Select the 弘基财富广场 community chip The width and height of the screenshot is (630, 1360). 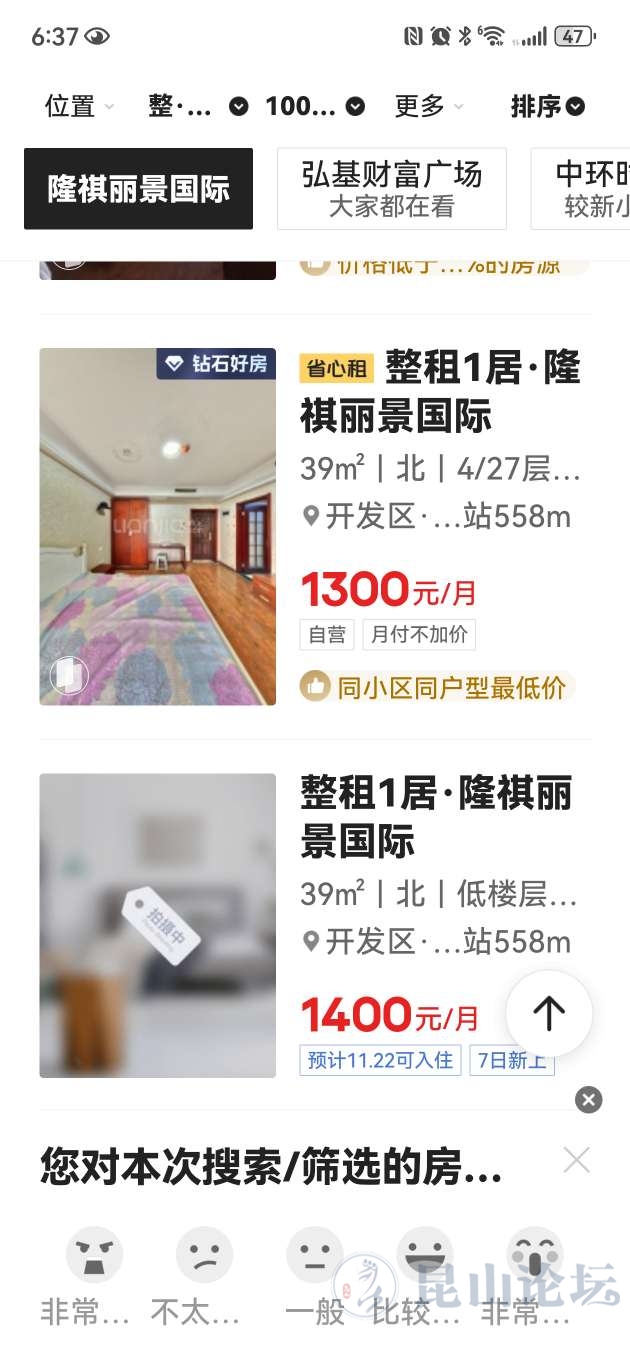(x=391, y=188)
